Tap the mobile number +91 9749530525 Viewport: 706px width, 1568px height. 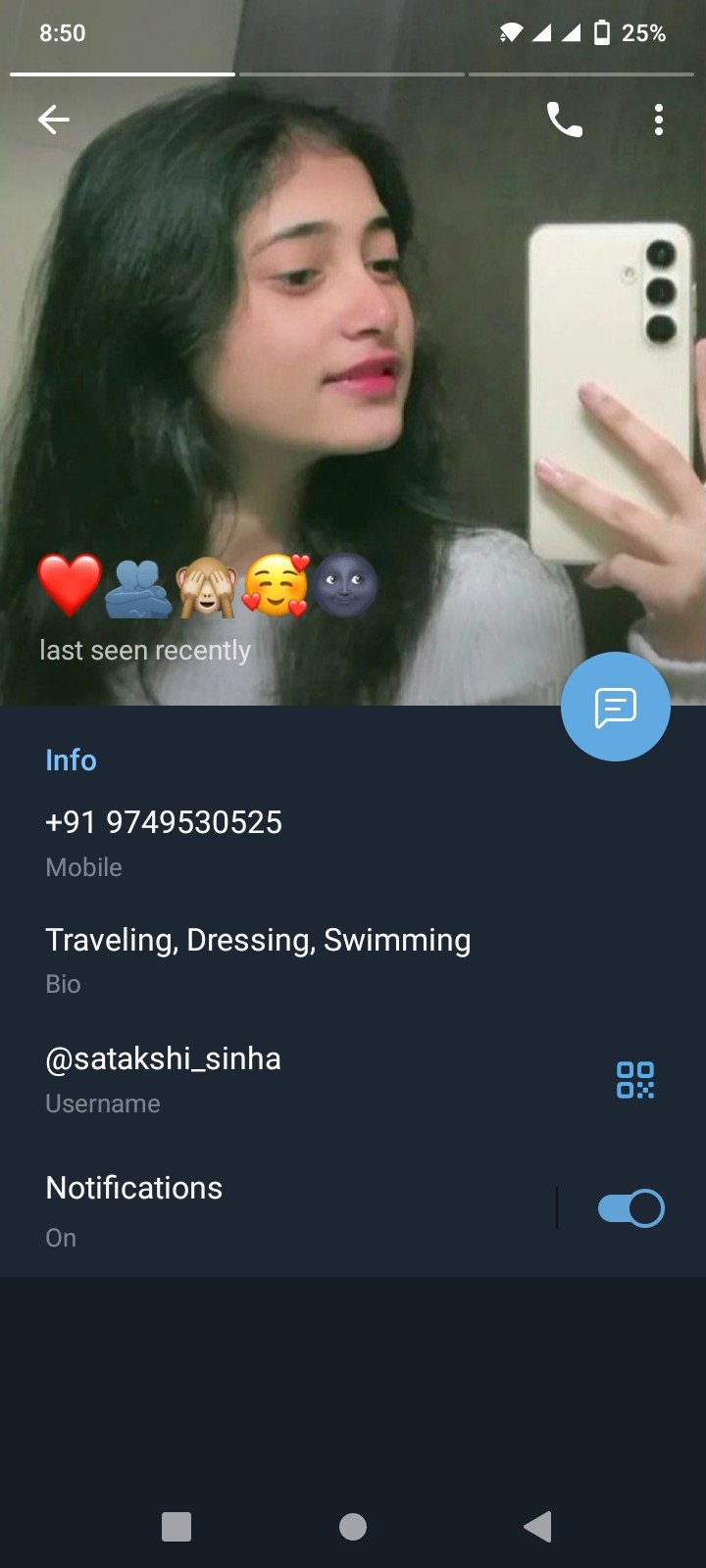click(164, 823)
